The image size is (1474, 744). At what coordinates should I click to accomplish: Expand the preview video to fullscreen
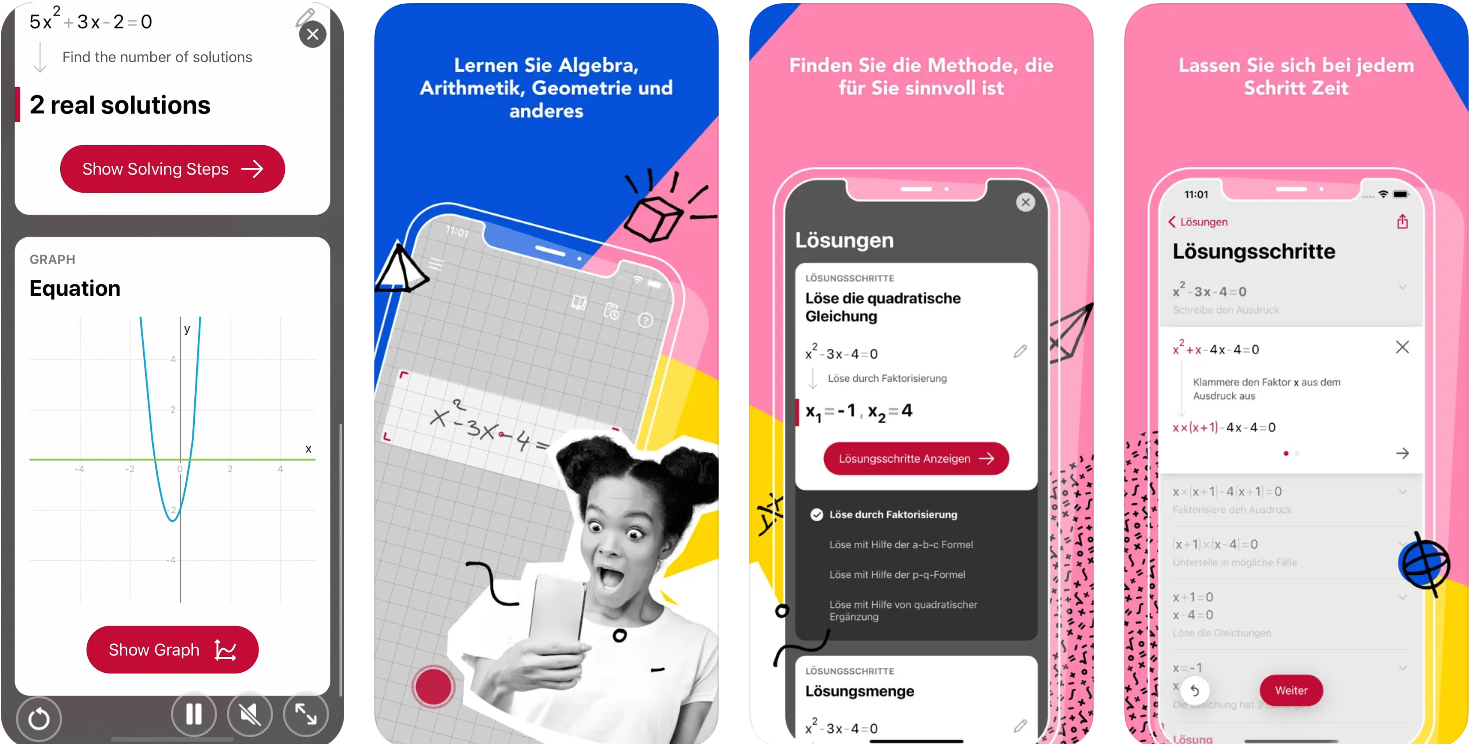pos(306,714)
